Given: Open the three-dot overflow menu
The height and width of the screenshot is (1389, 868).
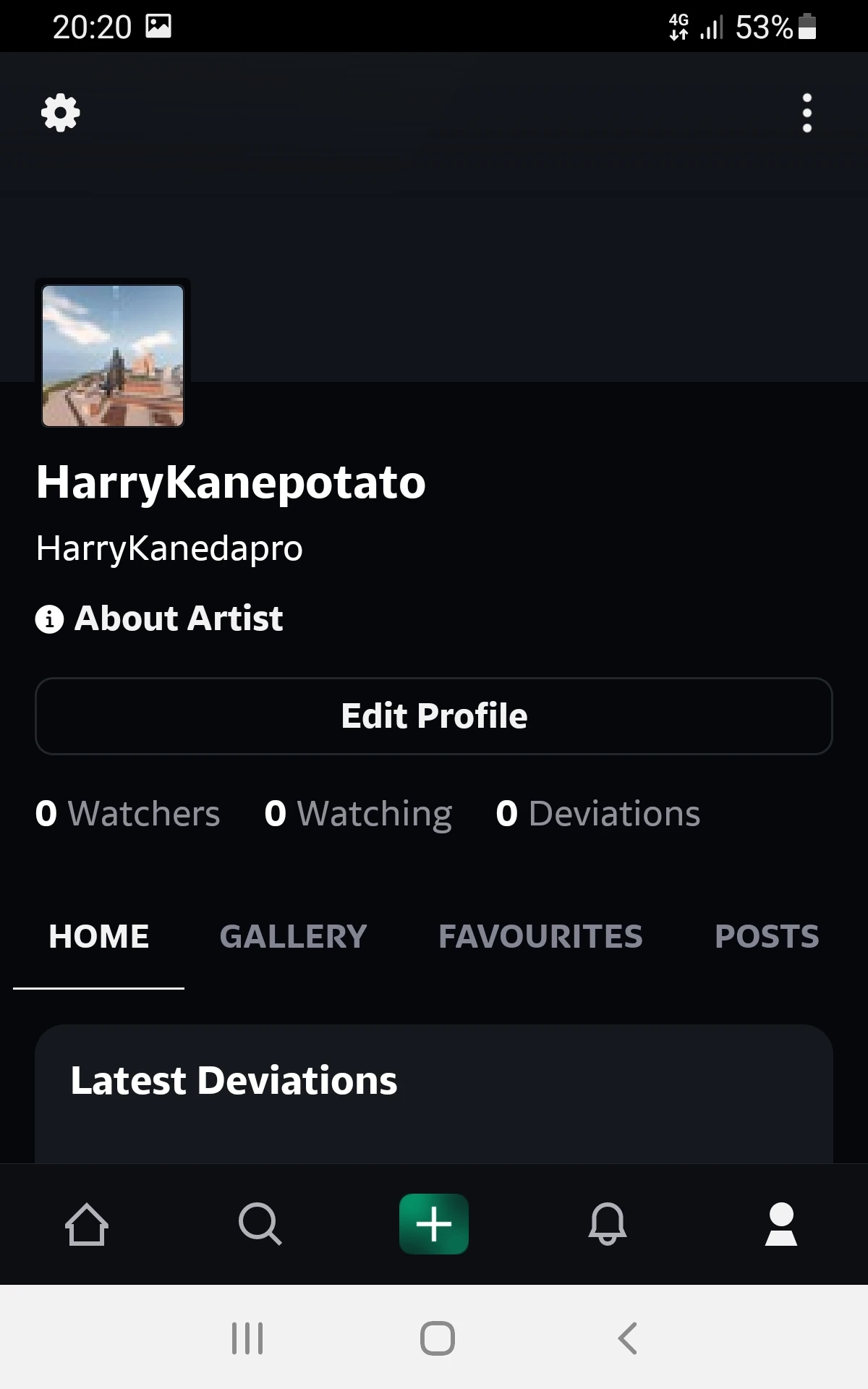Looking at the screenshot, I should click(807, 113).
